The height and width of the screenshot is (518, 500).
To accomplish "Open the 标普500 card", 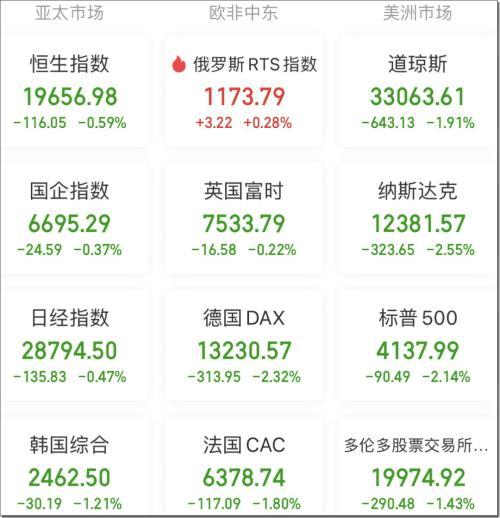I will pyautogui.click(x=418, y=345).
